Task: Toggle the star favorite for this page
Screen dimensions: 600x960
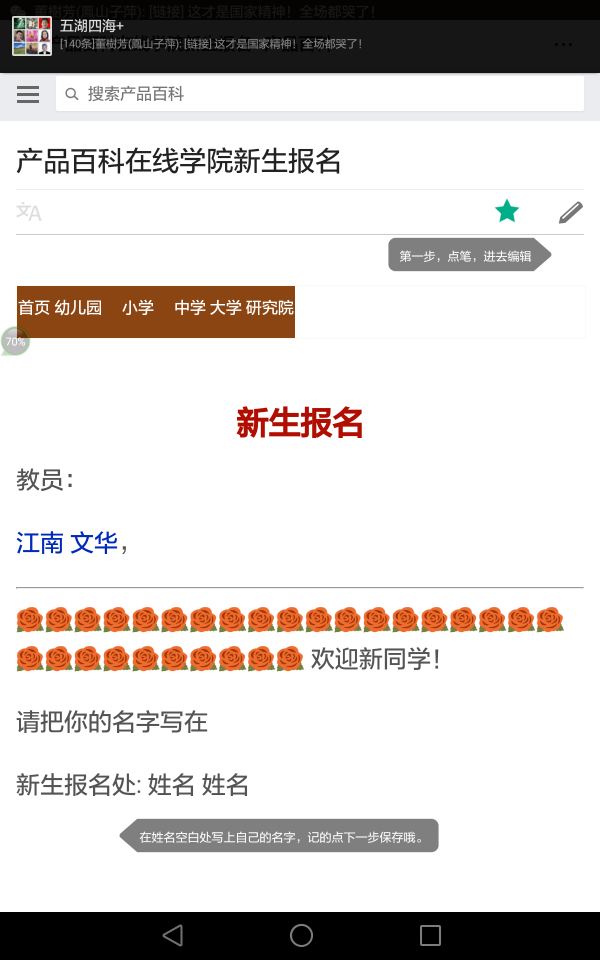Action: coord(507,211)
